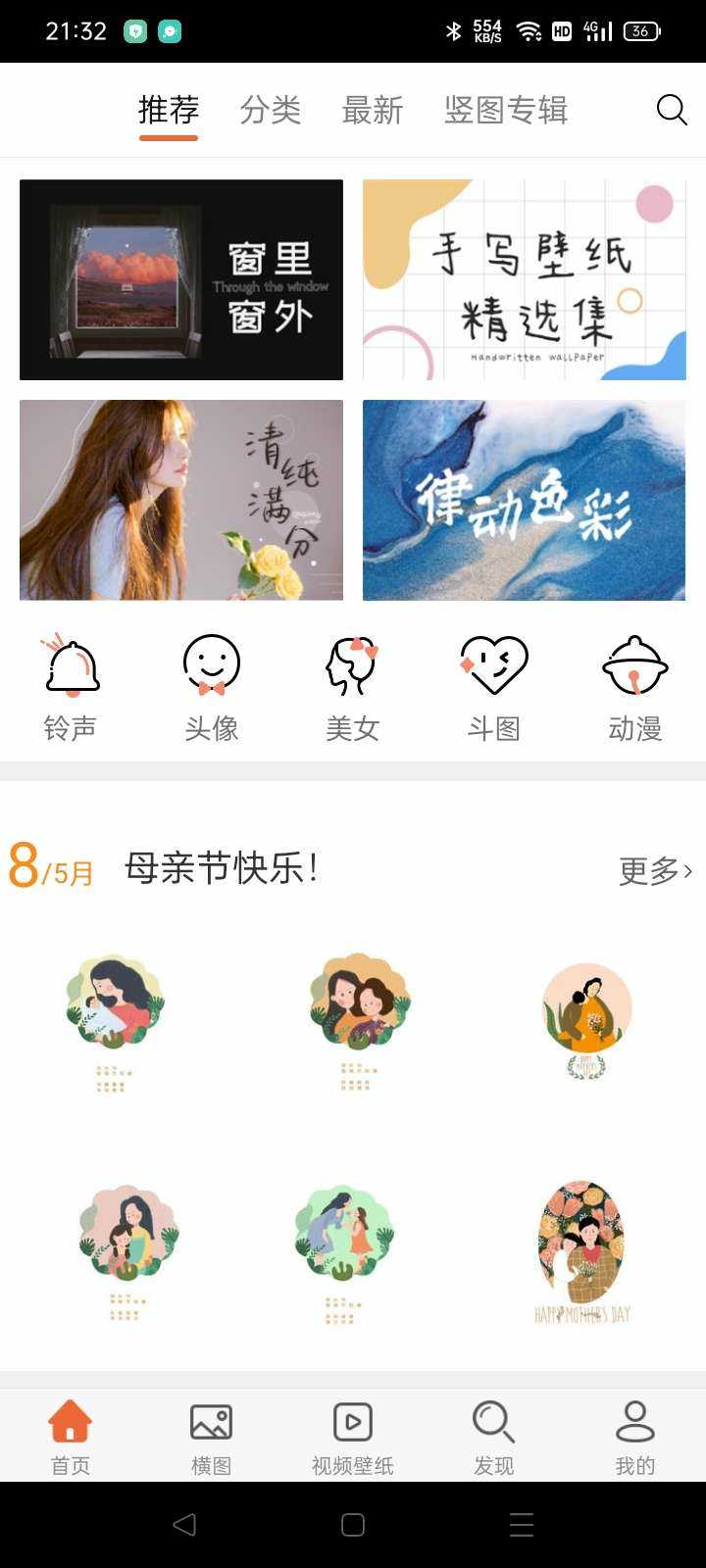Open the 手写壁纸精选集 collection

[525, 279]
